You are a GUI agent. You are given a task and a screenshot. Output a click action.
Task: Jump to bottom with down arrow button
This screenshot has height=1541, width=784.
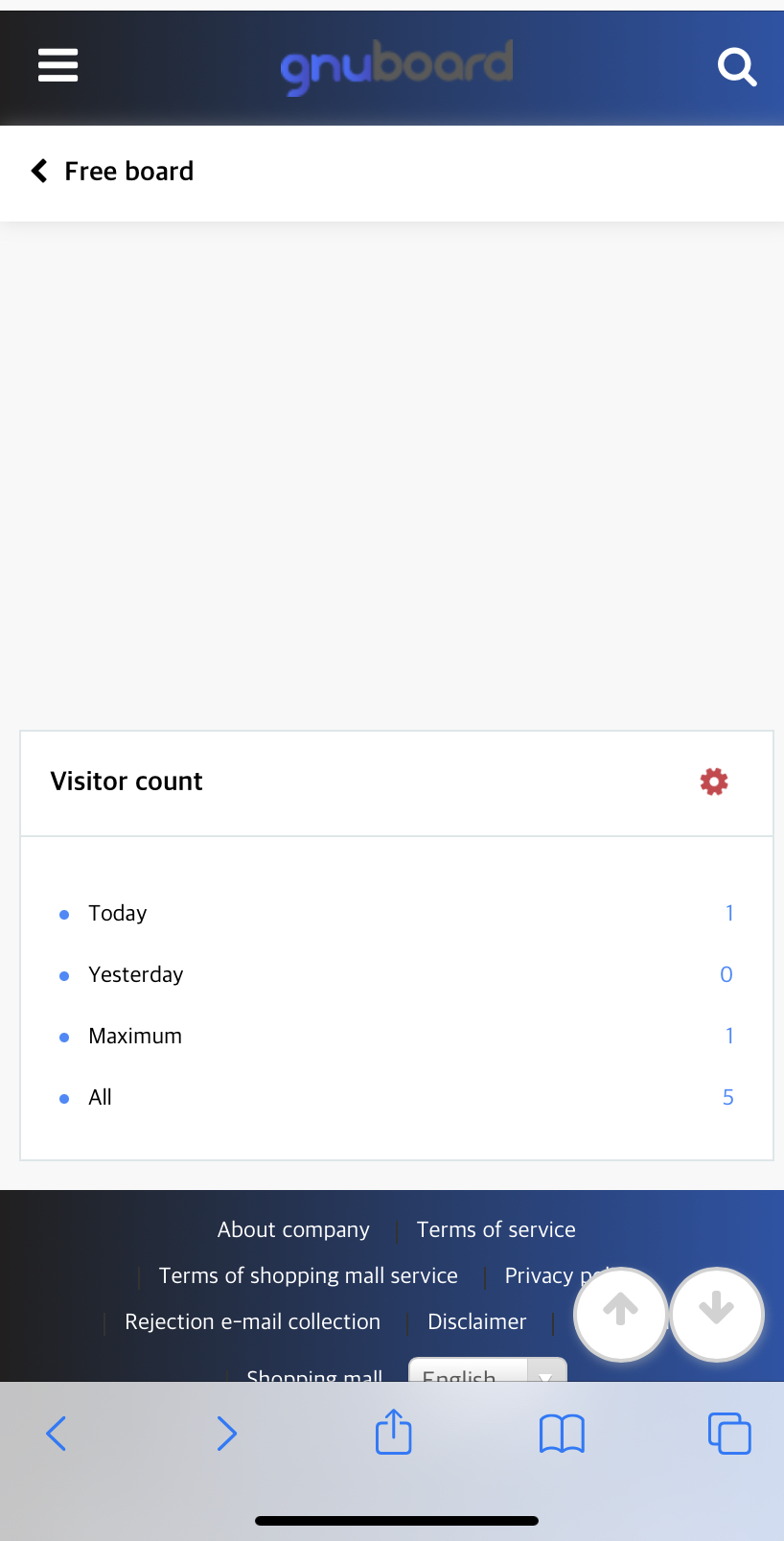click(717, 1313)
